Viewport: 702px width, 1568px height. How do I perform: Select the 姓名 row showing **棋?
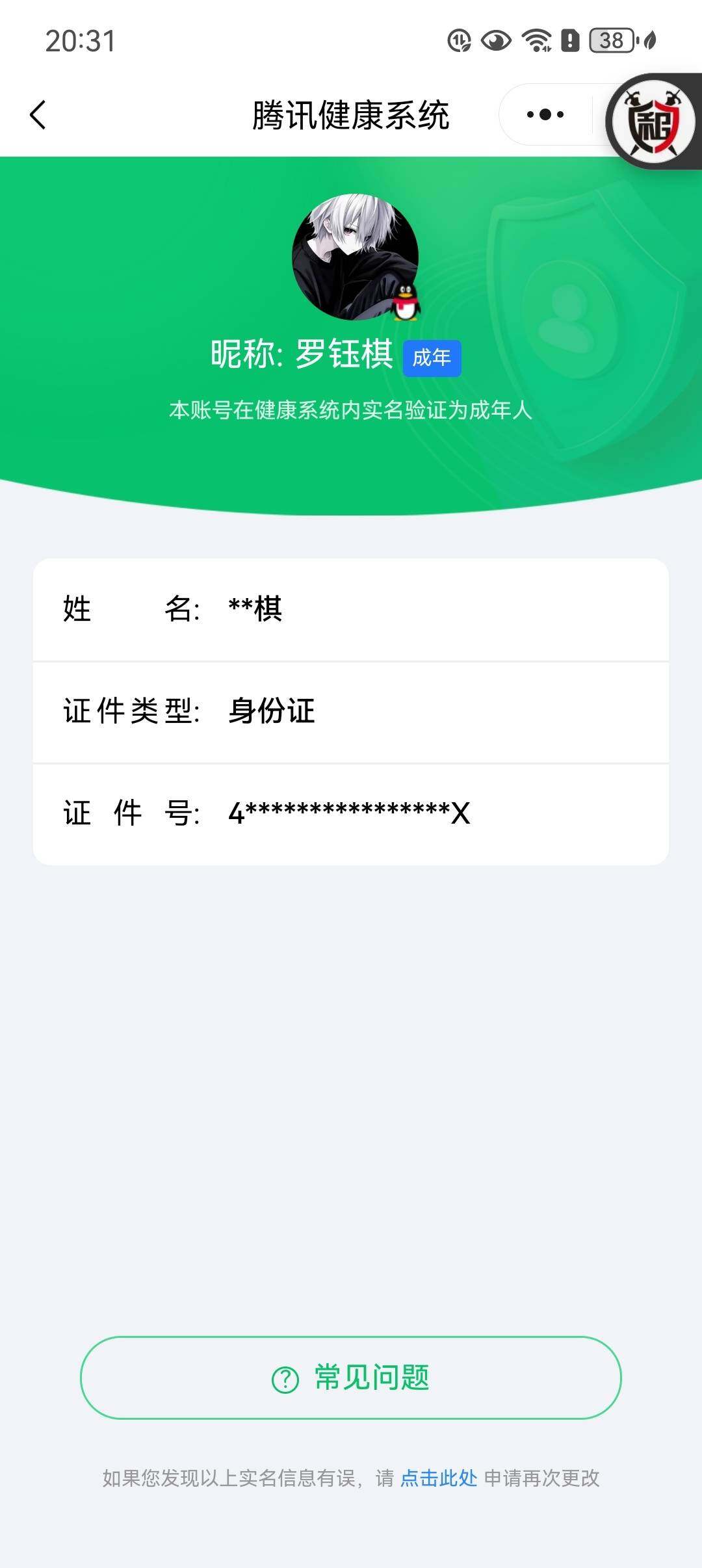click(351, 608)
